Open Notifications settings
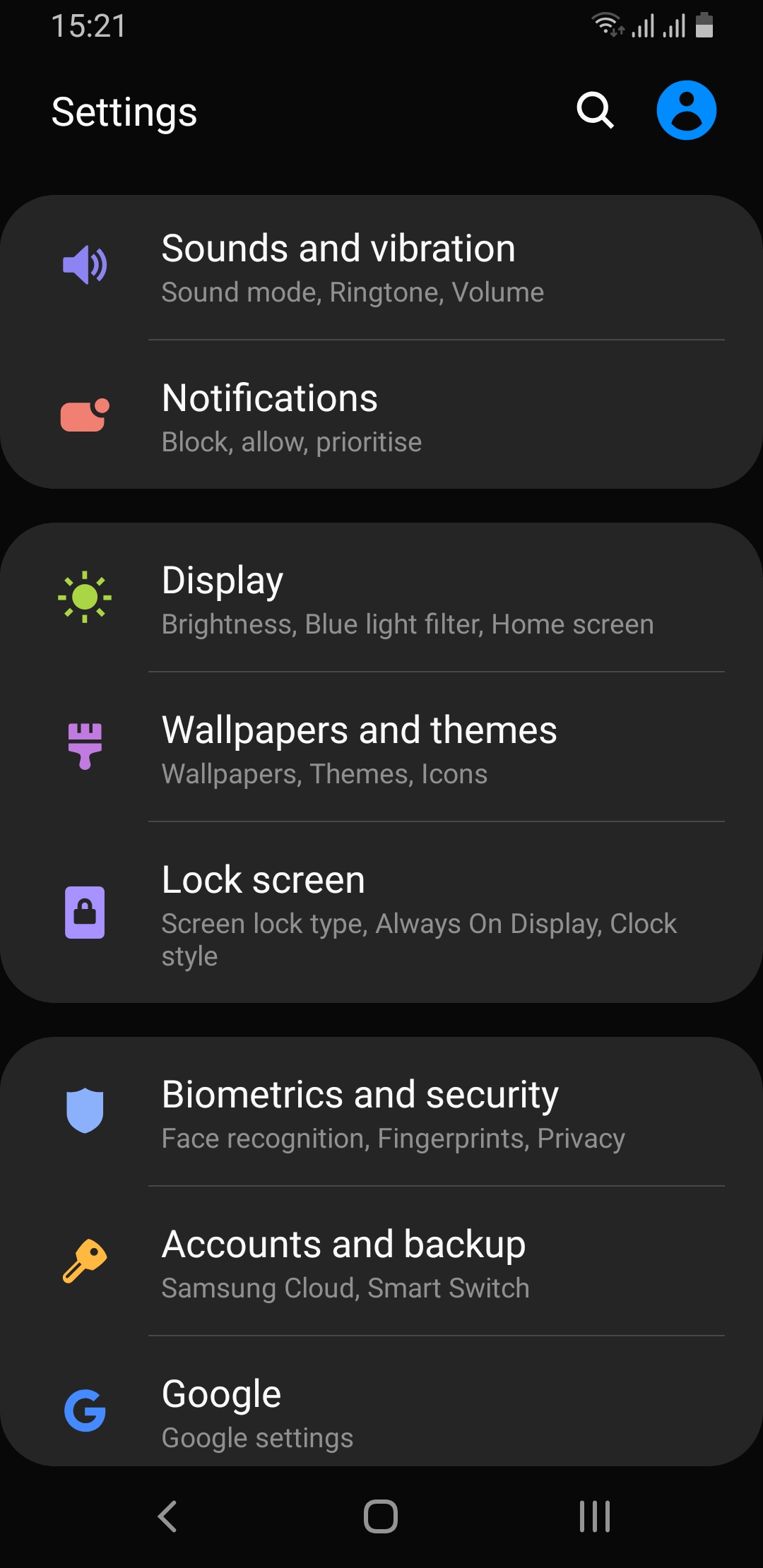This screenshot has height=1568, width=763. (x=381, y=417)
